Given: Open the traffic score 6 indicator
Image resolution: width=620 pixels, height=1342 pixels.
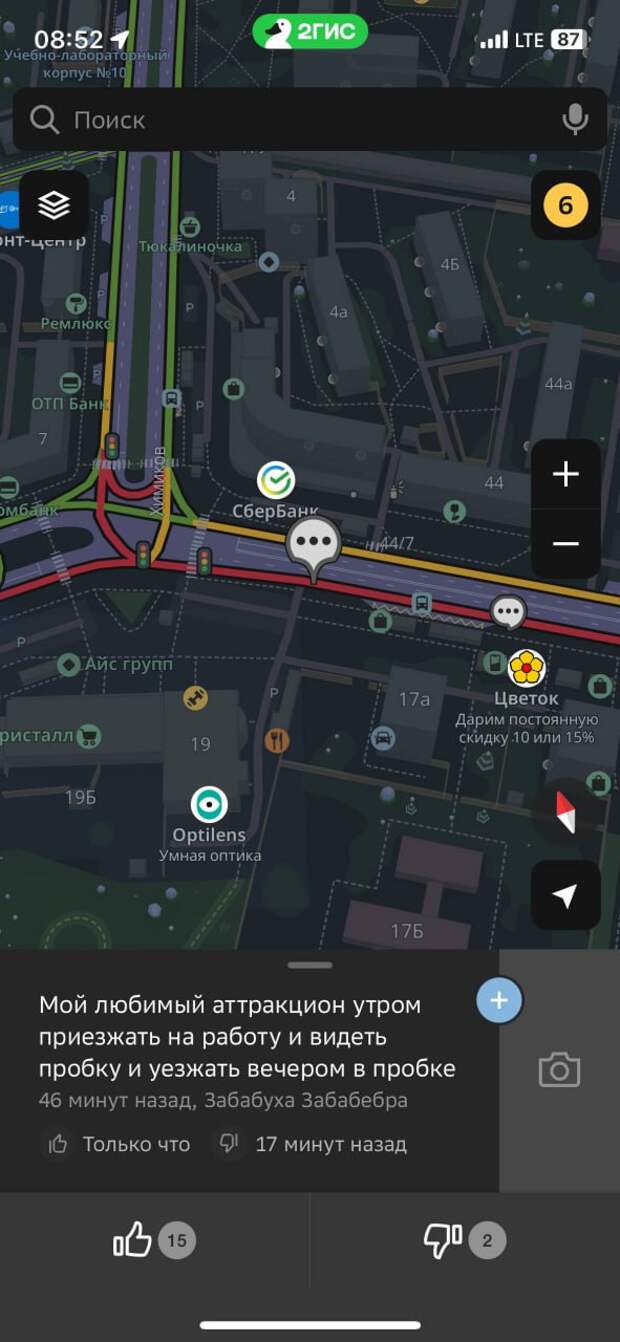Looking at the screenshot, I should pyautogui.click(x=565, y=205).
